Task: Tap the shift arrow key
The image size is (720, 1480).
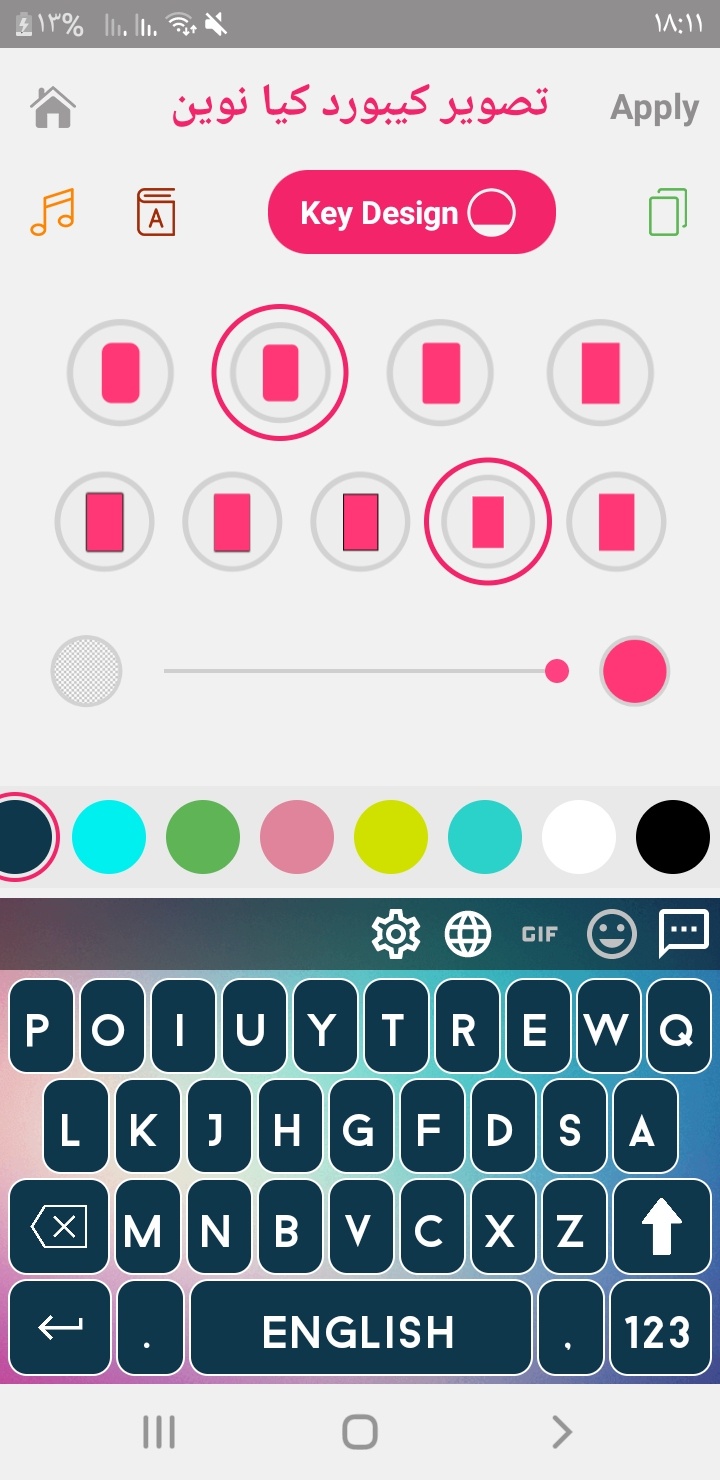Action: (661, 1226)
